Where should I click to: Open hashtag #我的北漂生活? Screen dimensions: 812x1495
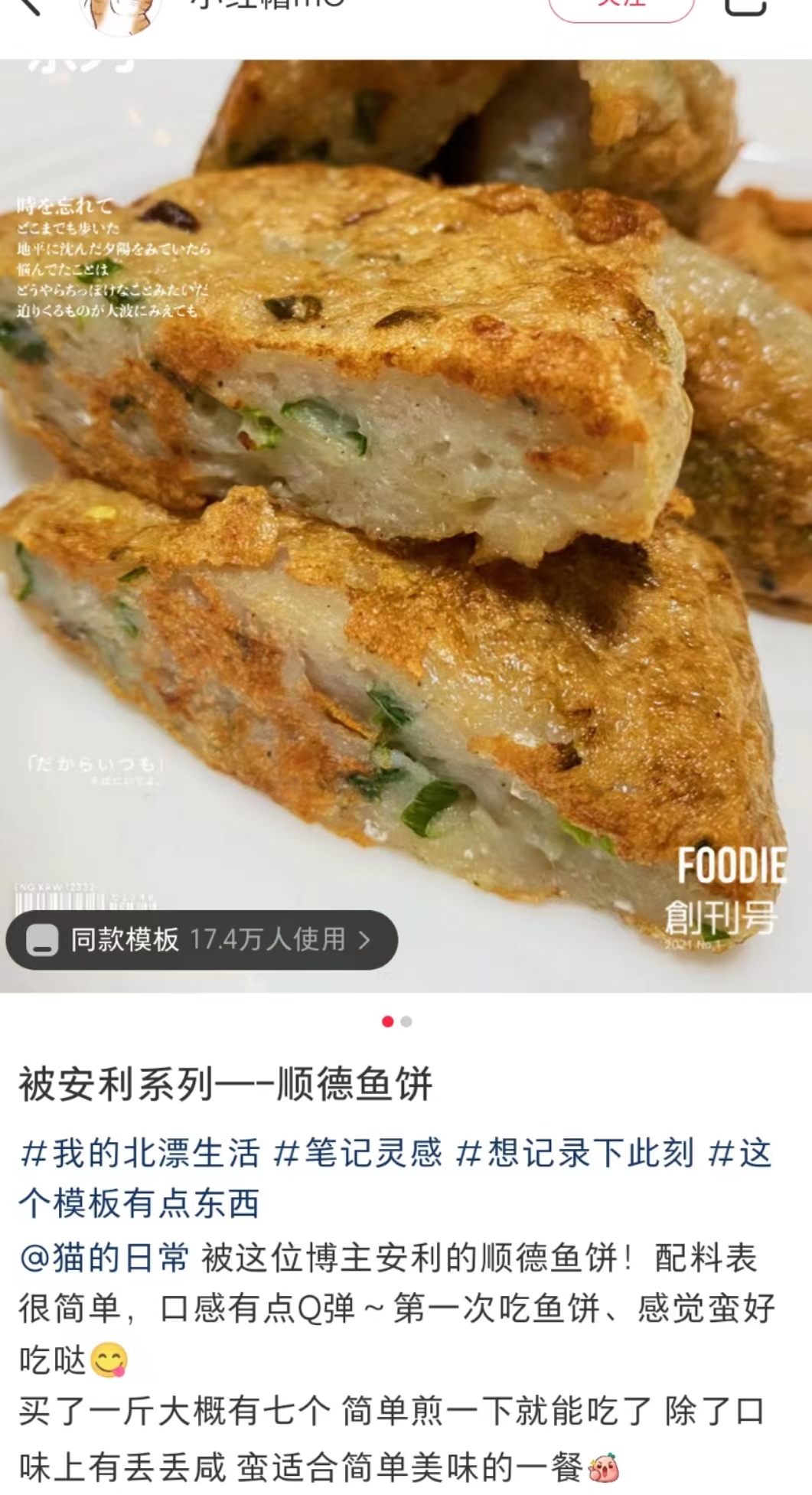click(141, 1153)
